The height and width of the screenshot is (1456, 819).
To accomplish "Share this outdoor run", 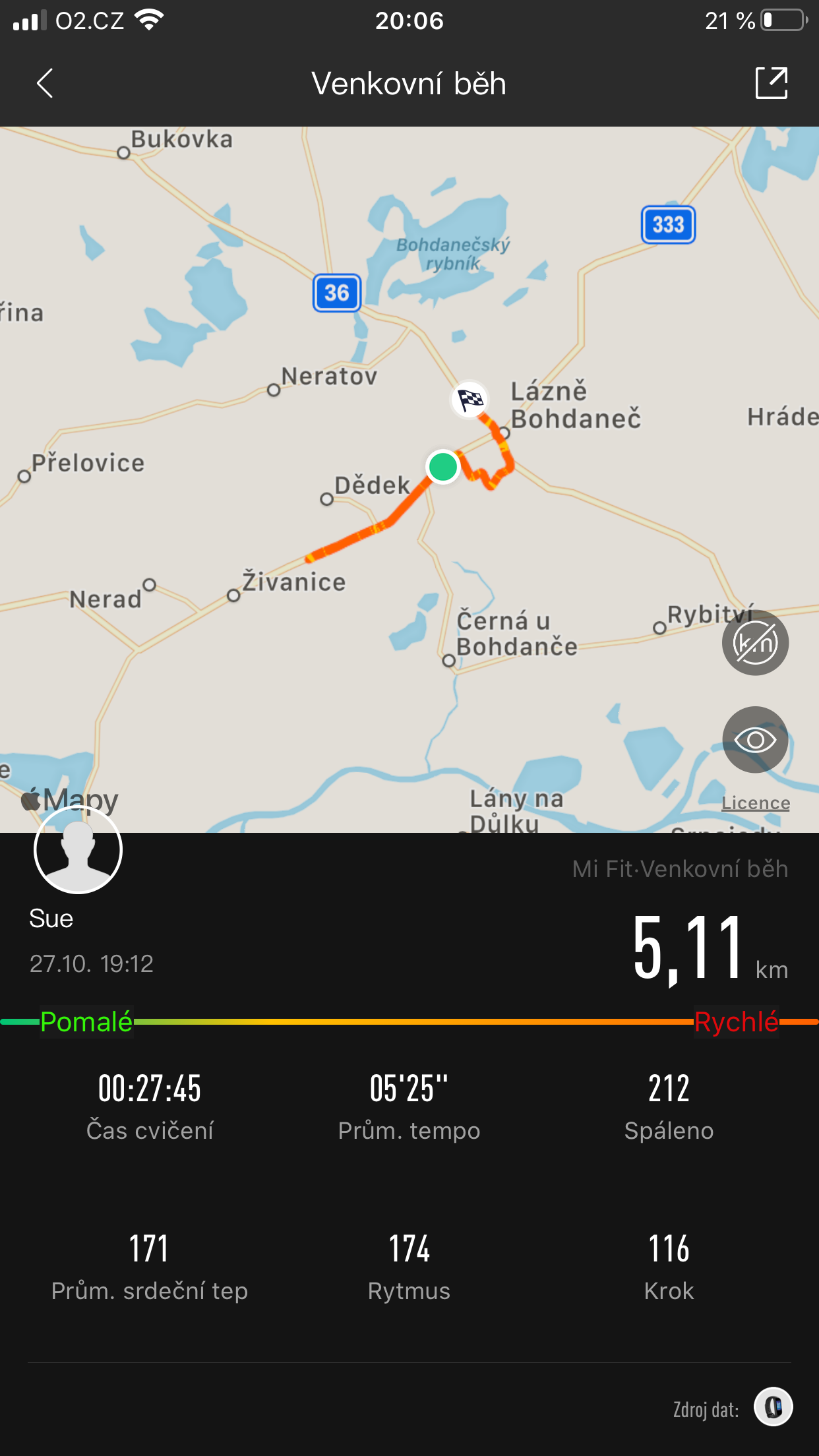I will point(772,83).
